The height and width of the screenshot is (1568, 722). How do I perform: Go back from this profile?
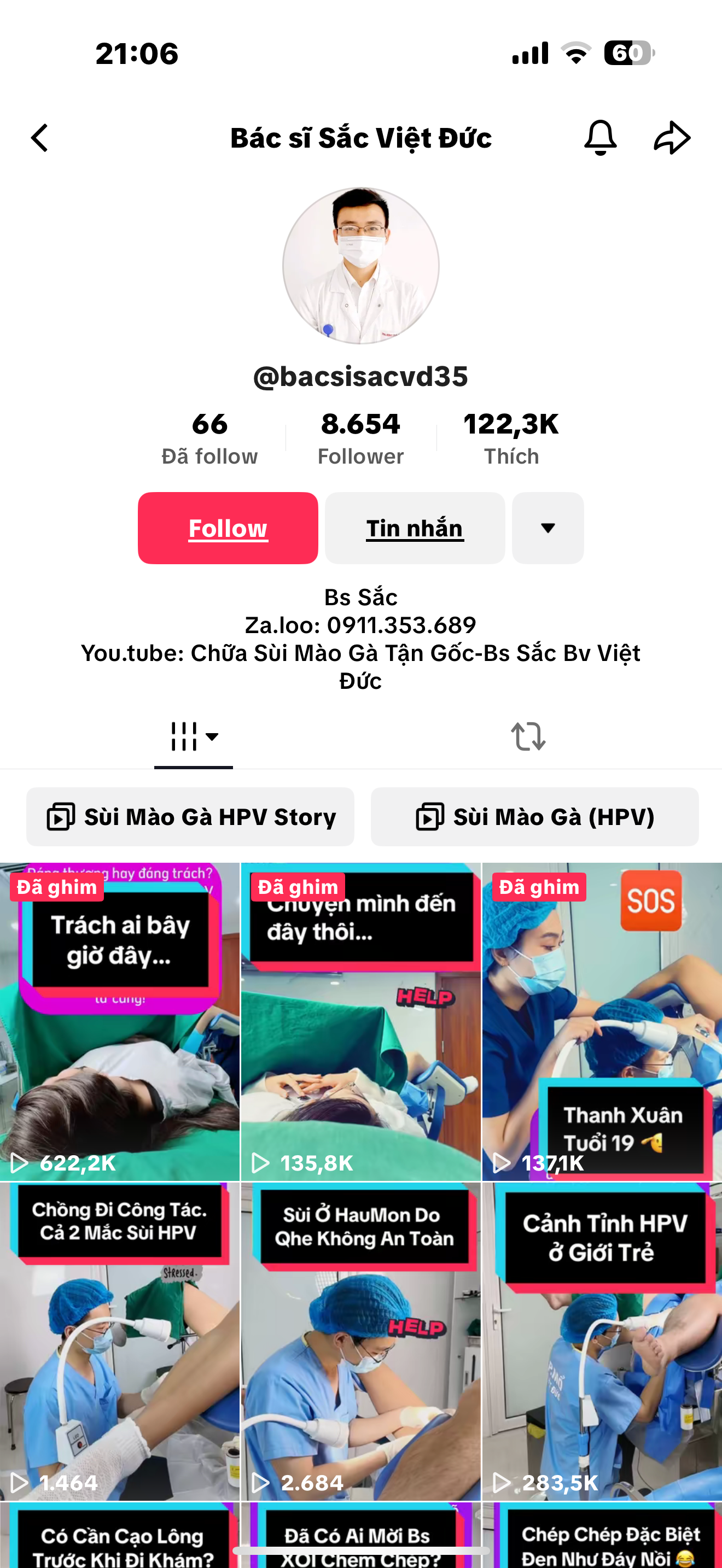click(40, 138)
